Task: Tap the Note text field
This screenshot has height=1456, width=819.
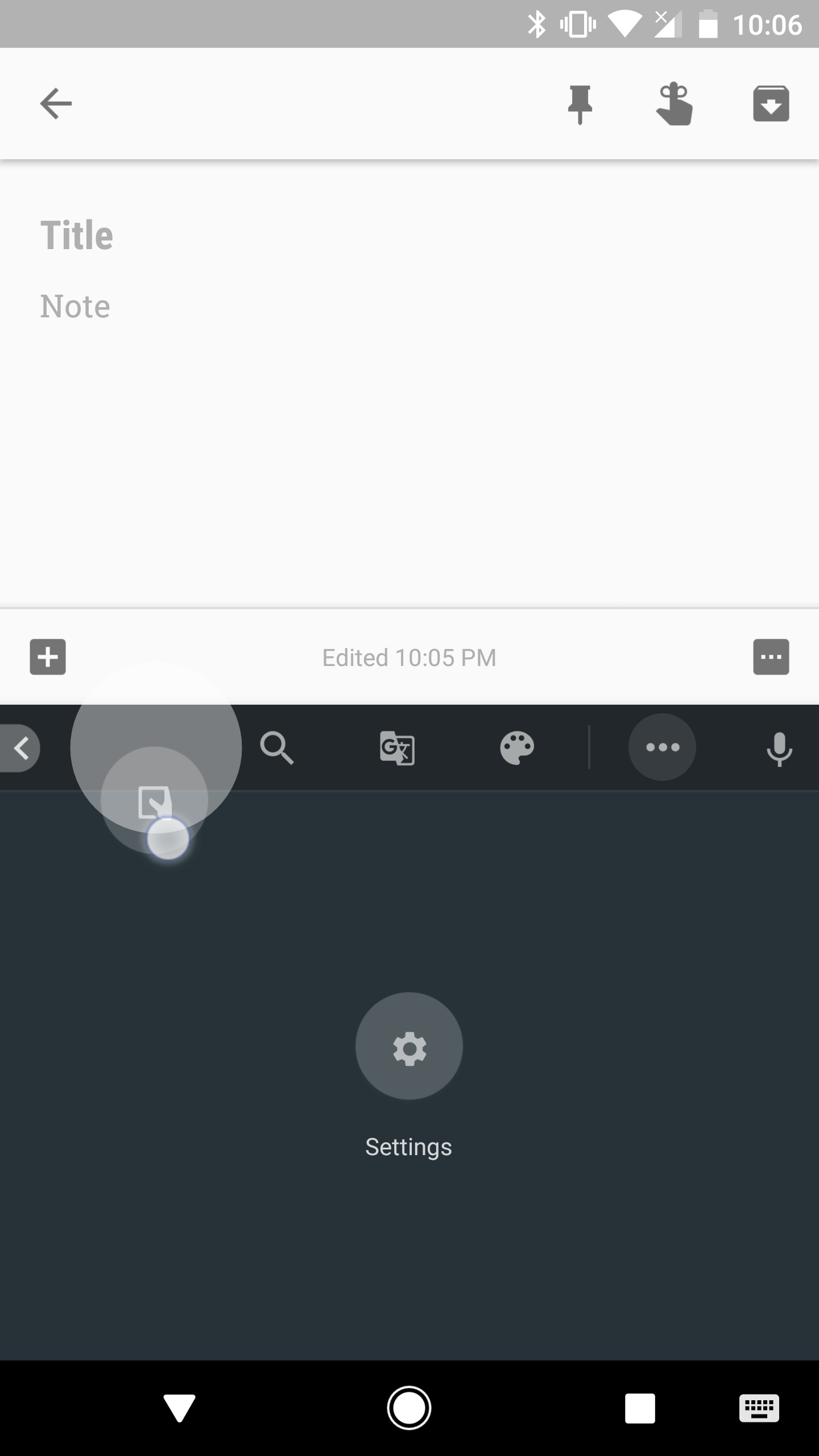Action: [x=409, y=307]
